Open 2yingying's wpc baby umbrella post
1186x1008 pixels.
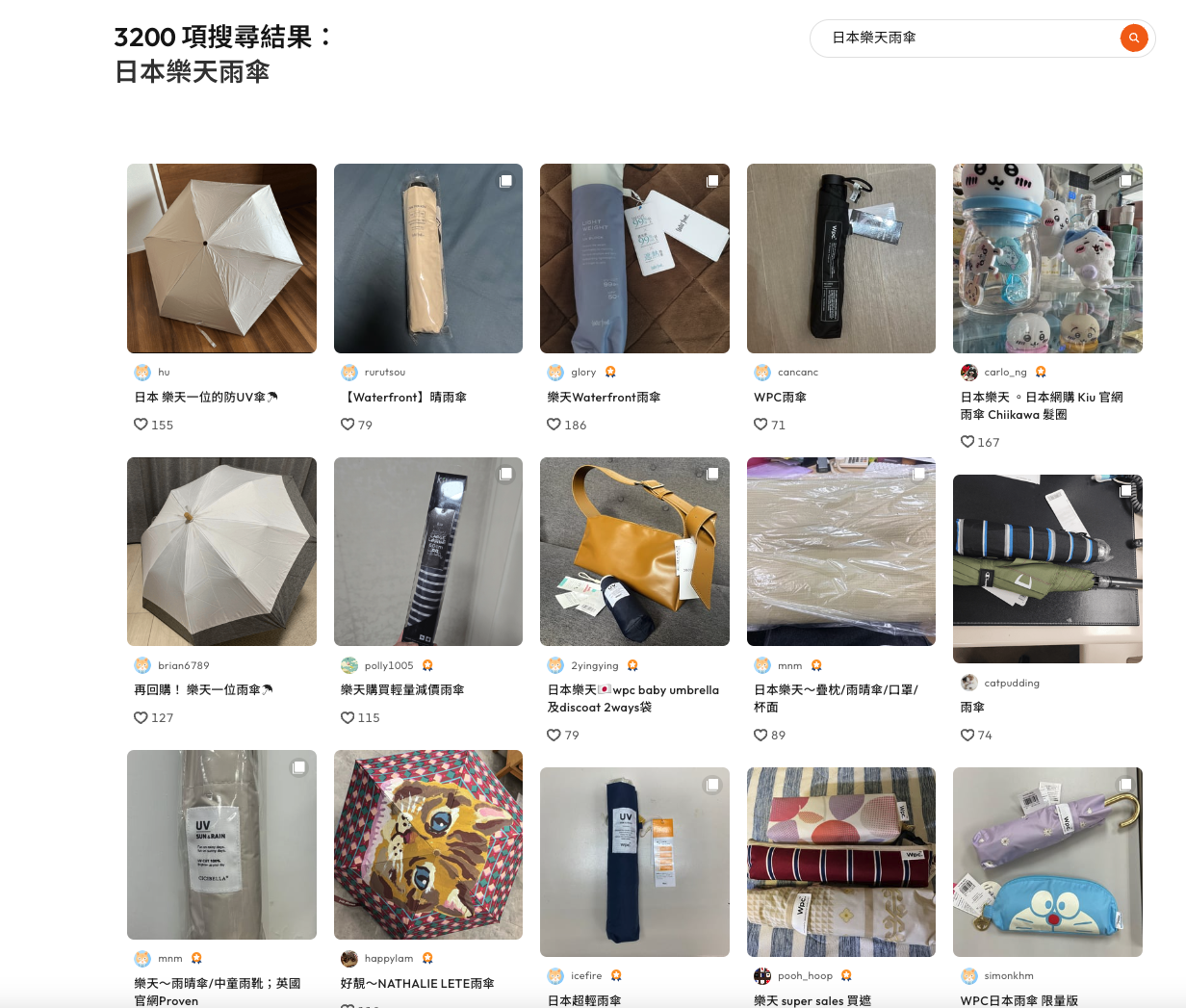click(634, 552)
